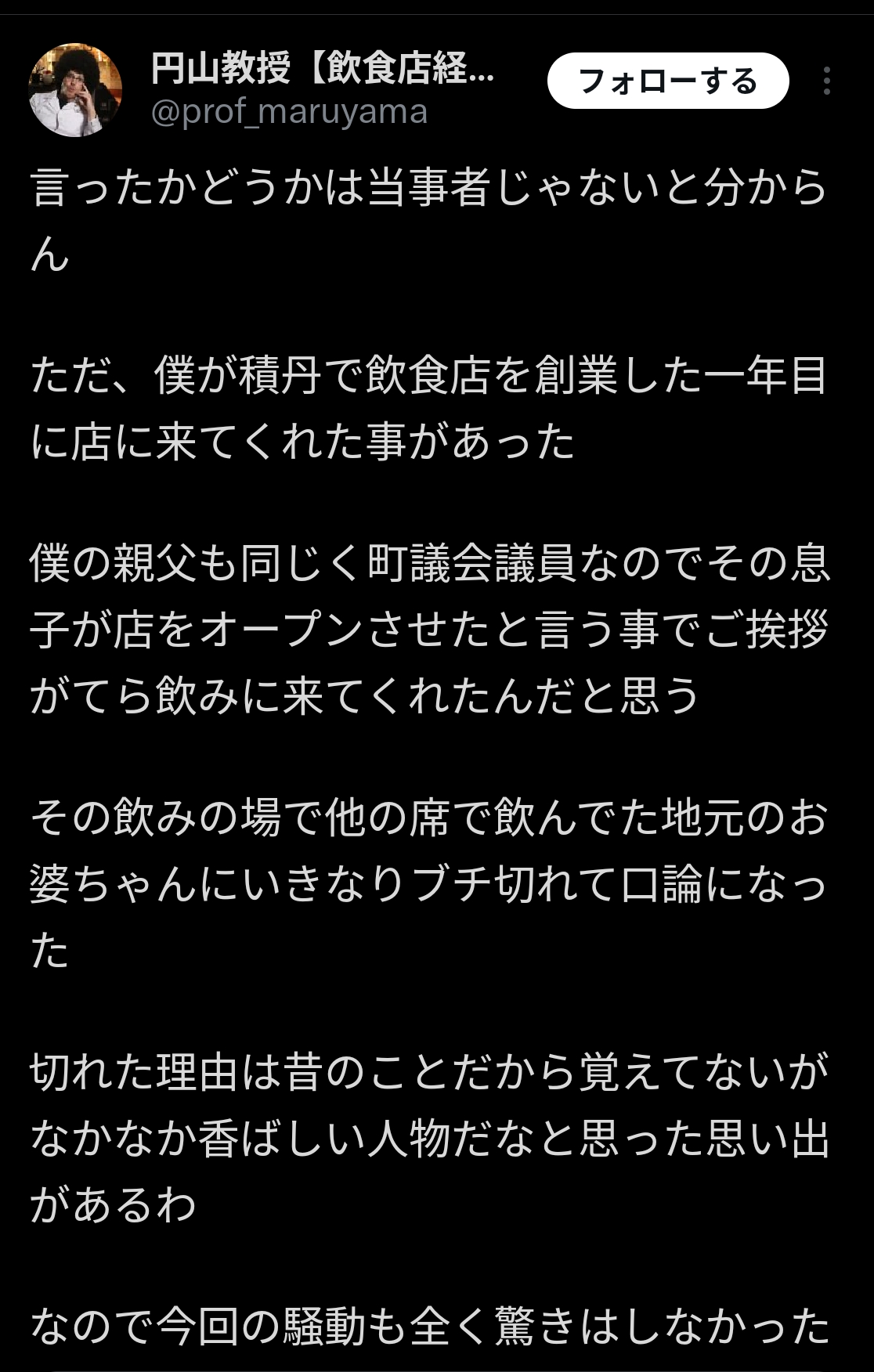Open the post's three-dot overflow menu
Screen dimensions: 874x1372
(827, 81)
